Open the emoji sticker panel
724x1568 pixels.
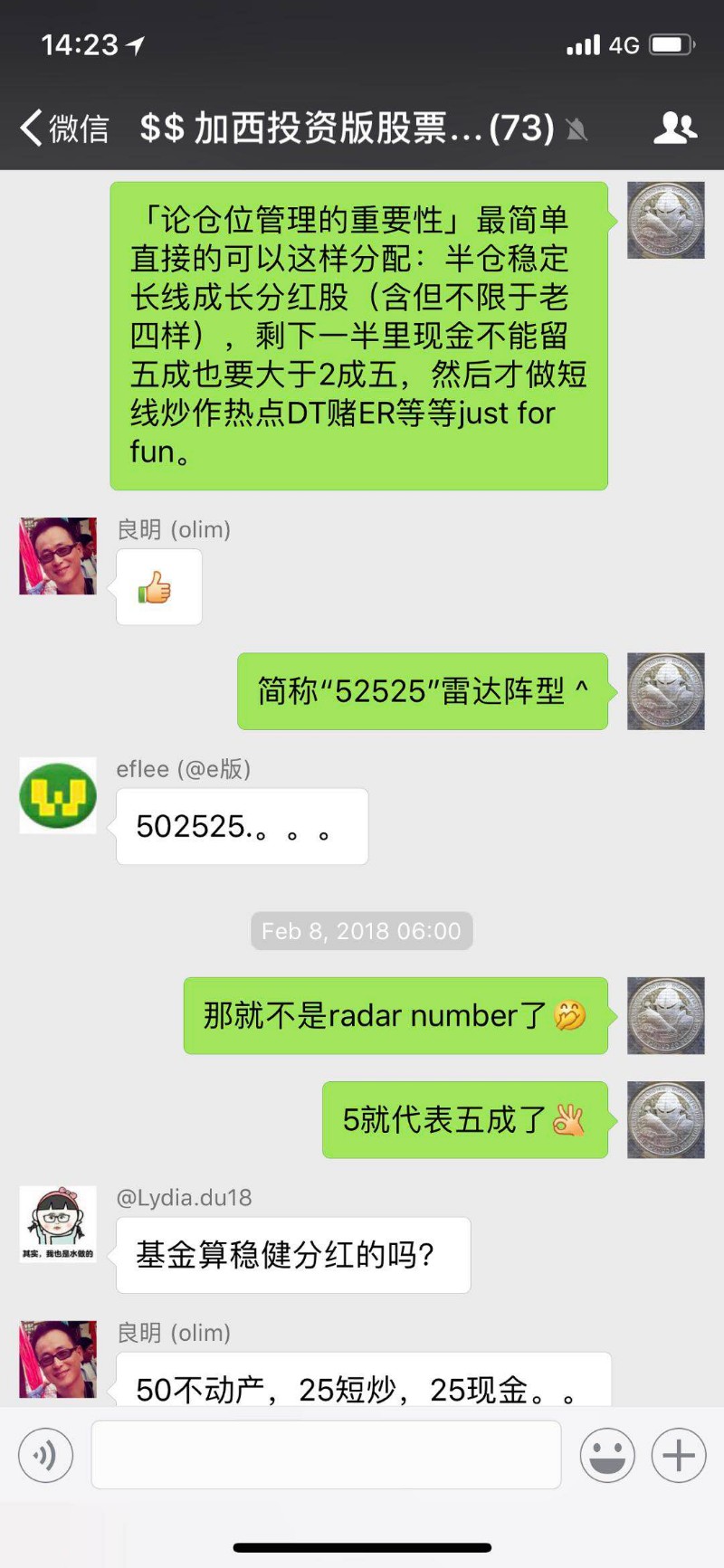(607, 1455)
